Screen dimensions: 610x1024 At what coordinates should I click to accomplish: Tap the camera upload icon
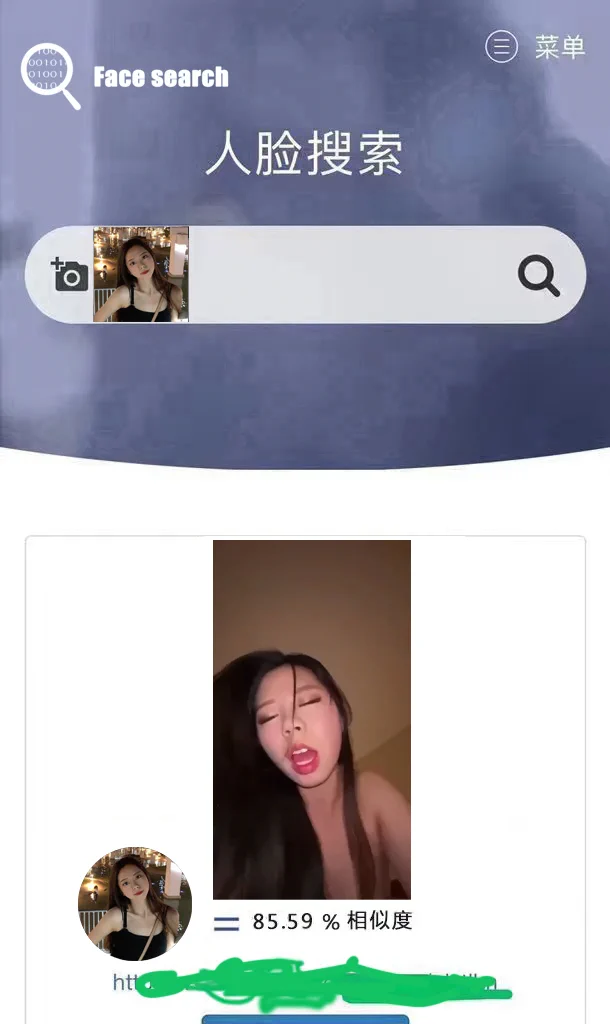[x=69, y=274]
